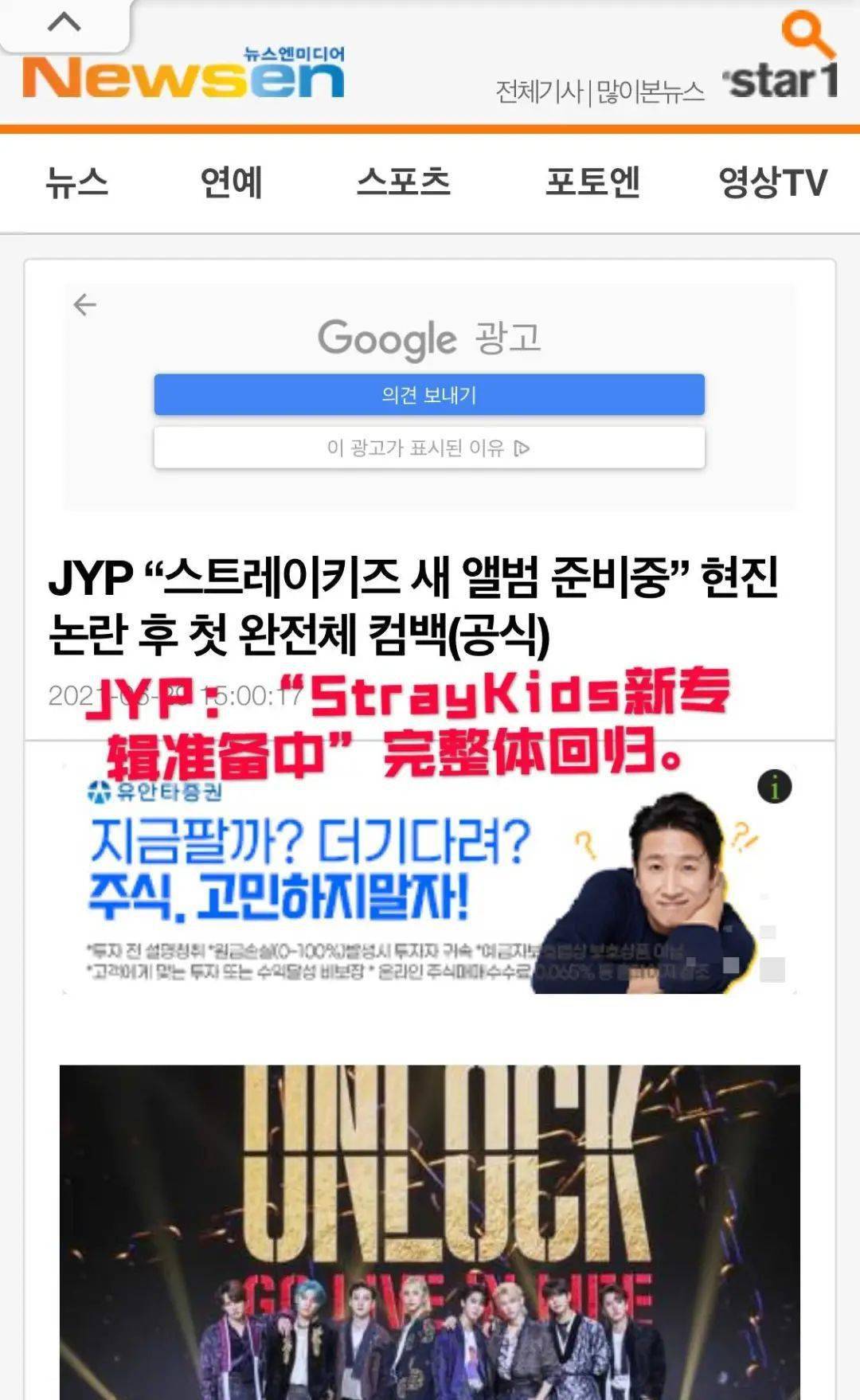Open 많이본뉴스 most viewed news

tap(650, 92)
